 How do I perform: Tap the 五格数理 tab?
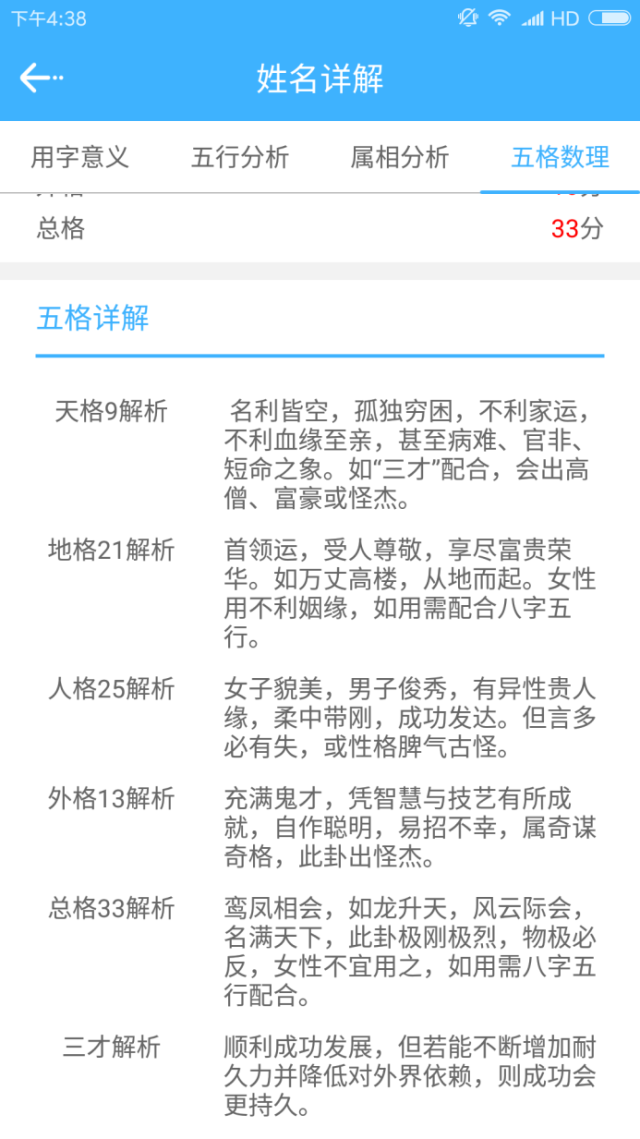coord(560,157)
